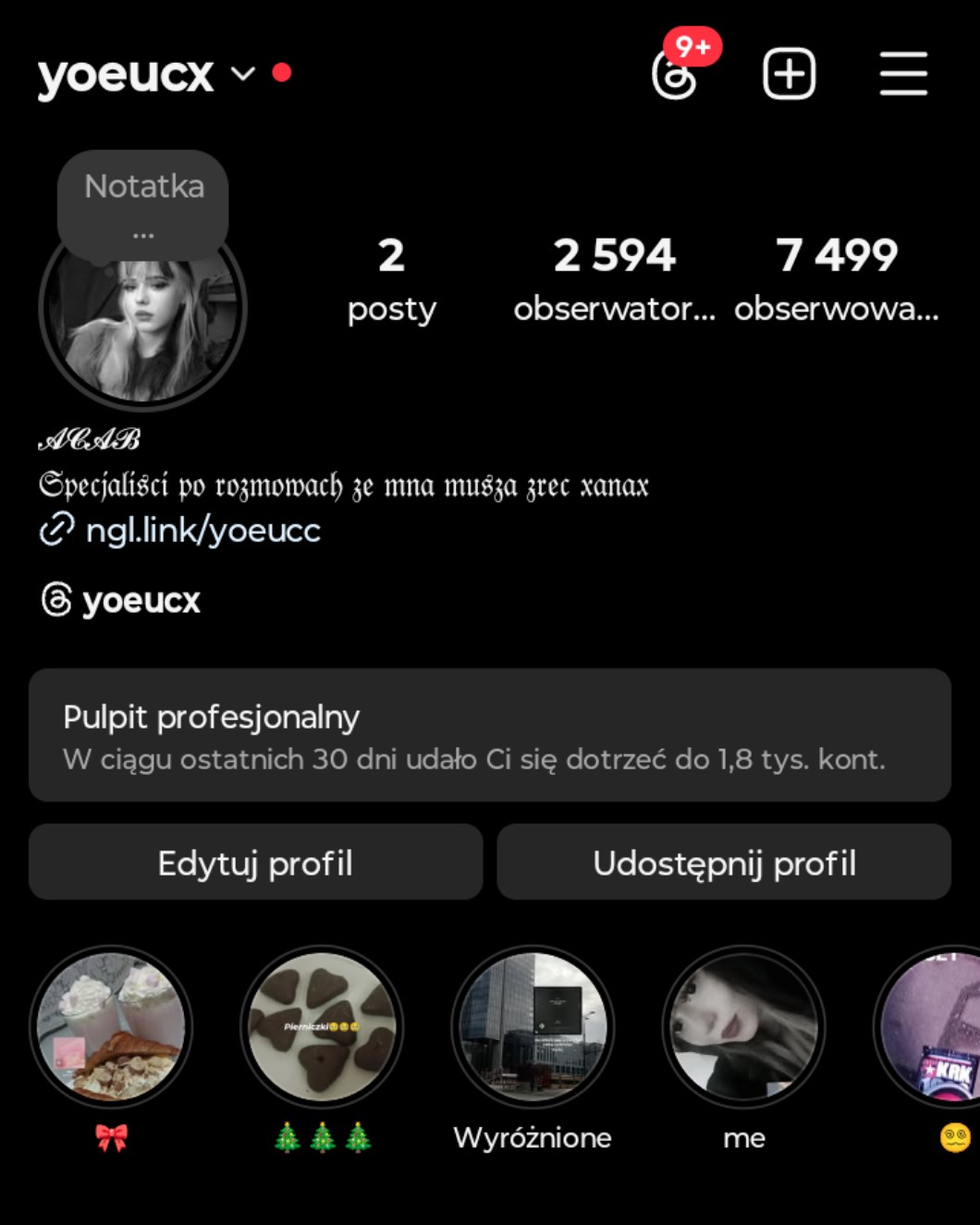
Task: Open the yoeucx Threads profile badge
Action: [x=122, y=601]
